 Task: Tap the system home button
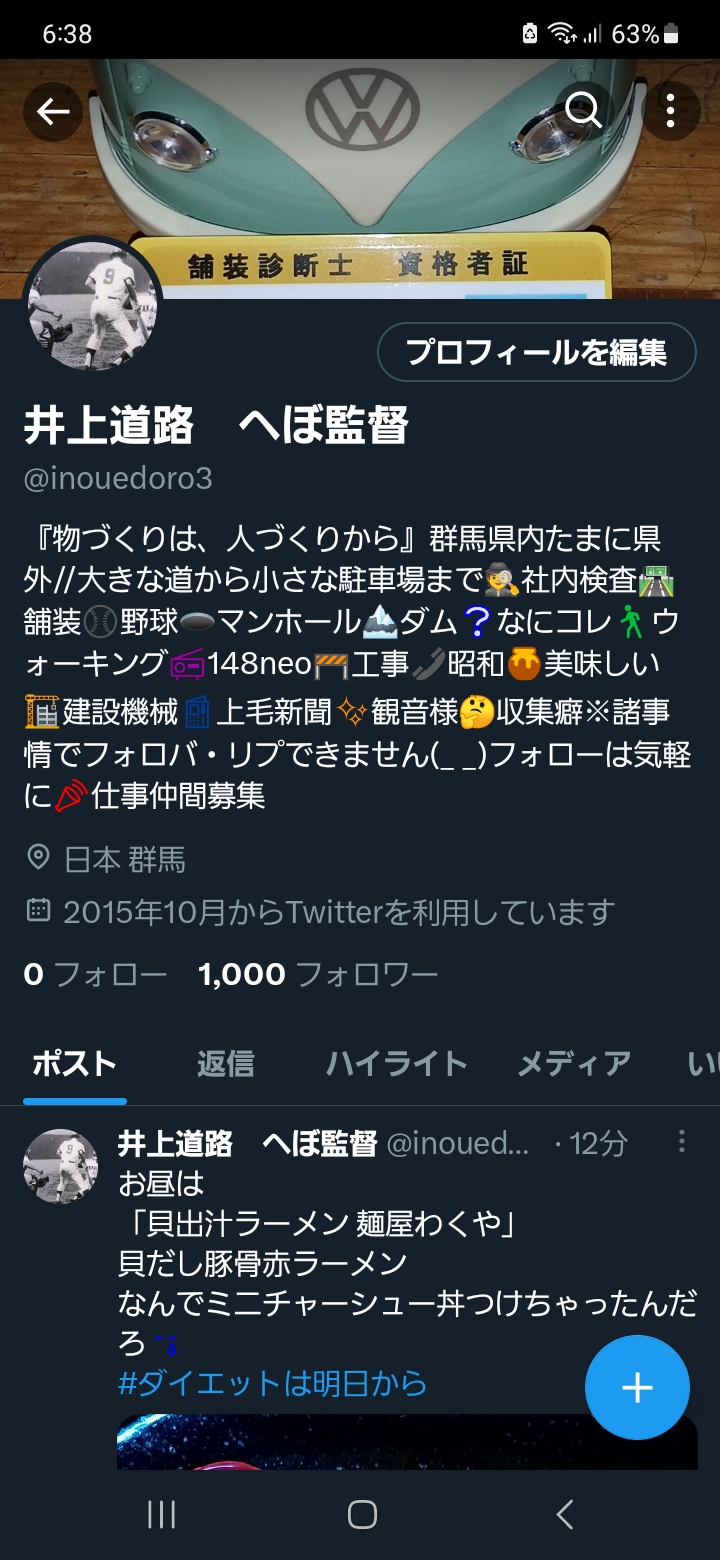tap(361, 1514)
